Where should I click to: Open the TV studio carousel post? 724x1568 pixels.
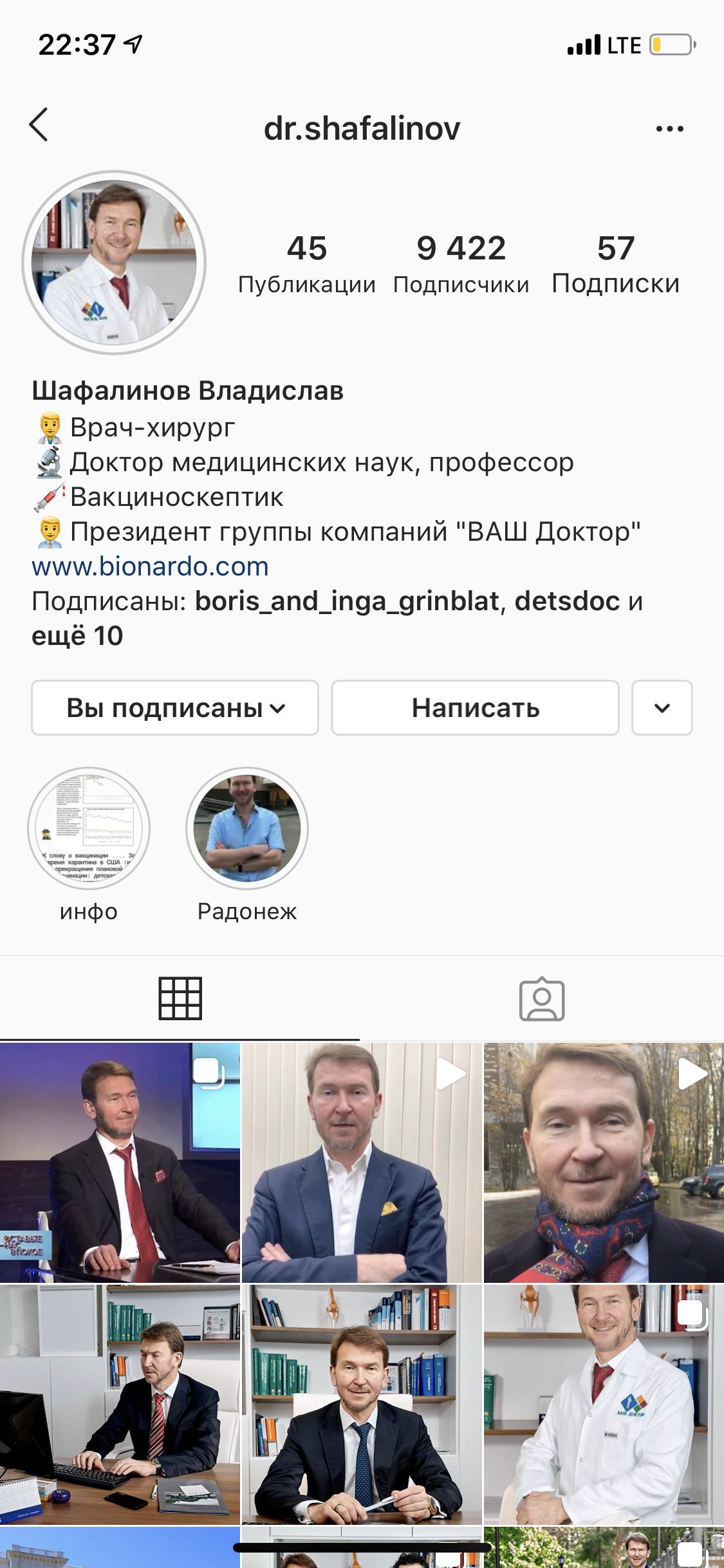(x=120, y=1162)
